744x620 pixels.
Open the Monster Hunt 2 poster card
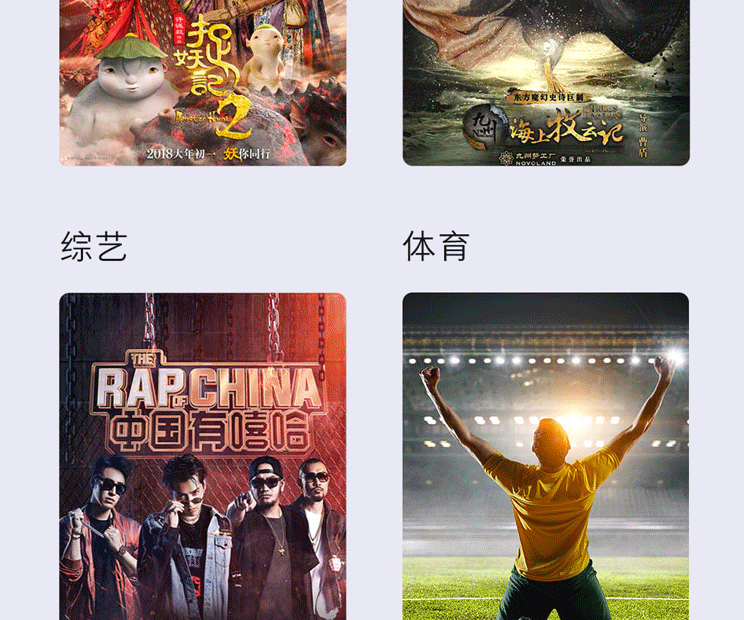coord(203,82)
